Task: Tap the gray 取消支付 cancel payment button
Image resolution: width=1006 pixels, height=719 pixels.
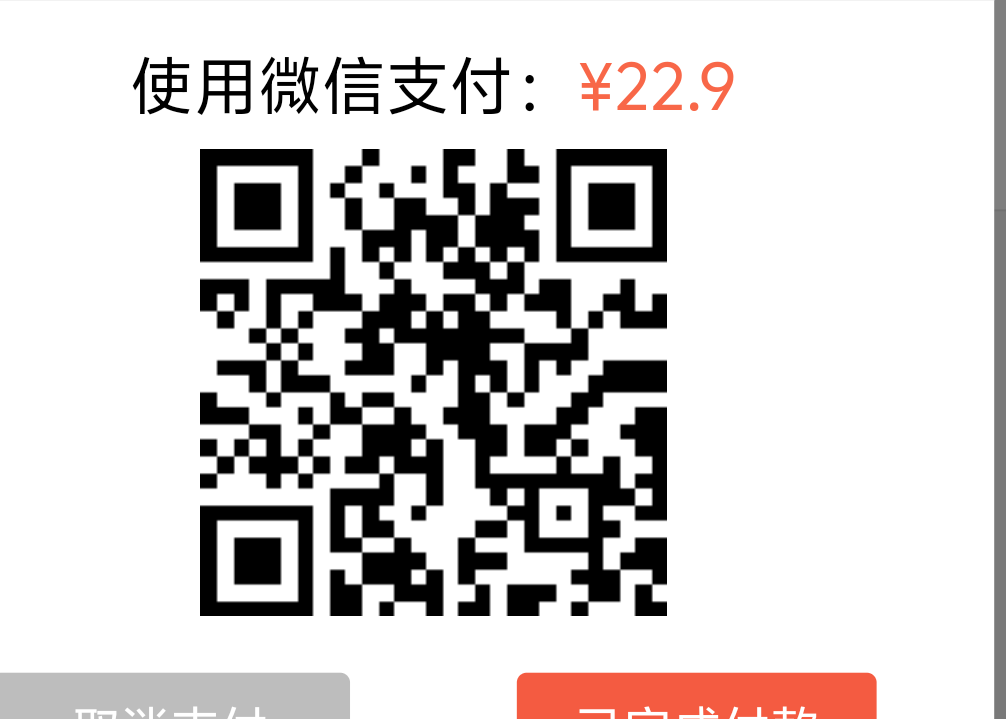Action: (x=172, y=699)
